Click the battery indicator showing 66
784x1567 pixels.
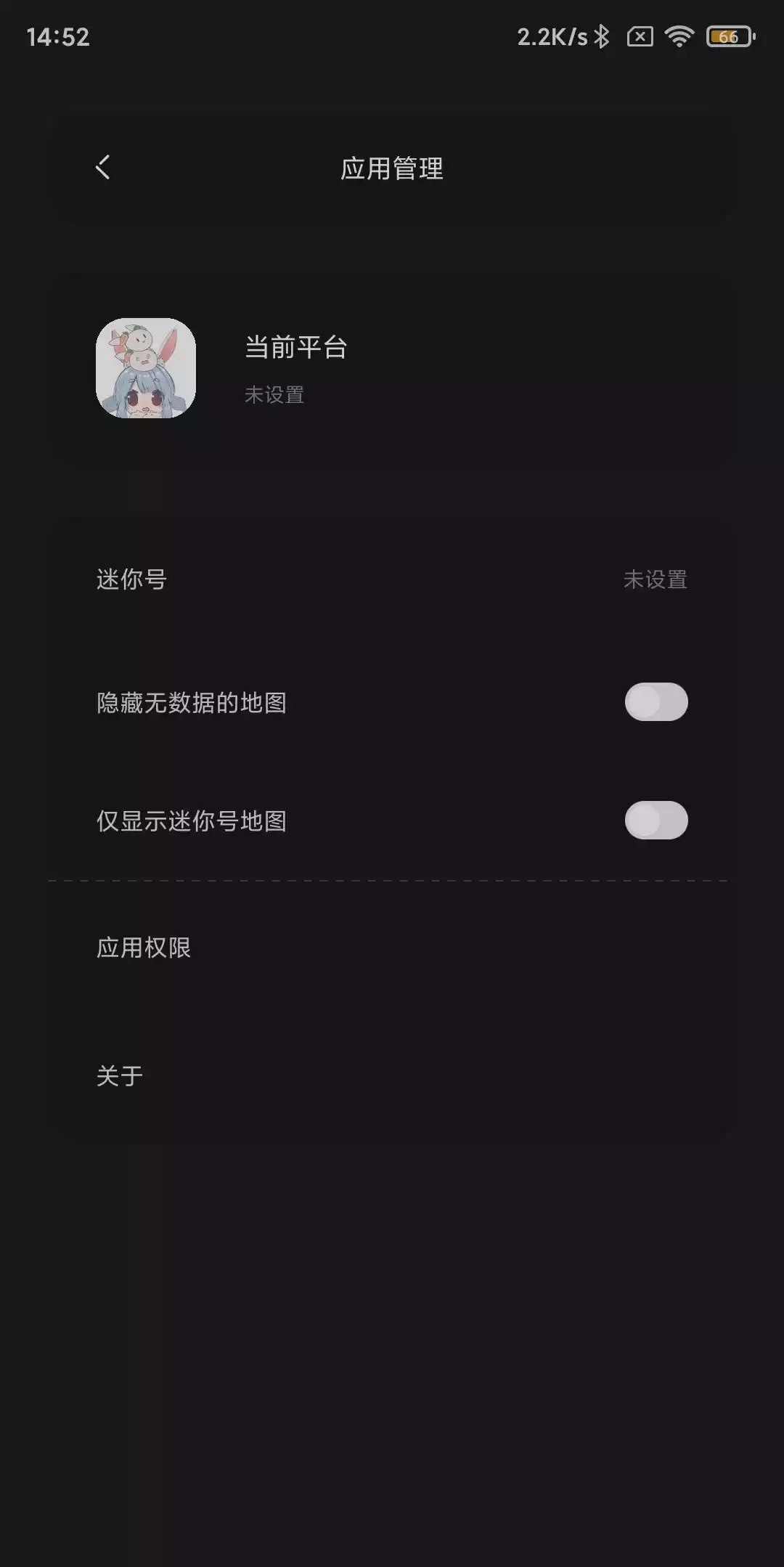(728, 38)
